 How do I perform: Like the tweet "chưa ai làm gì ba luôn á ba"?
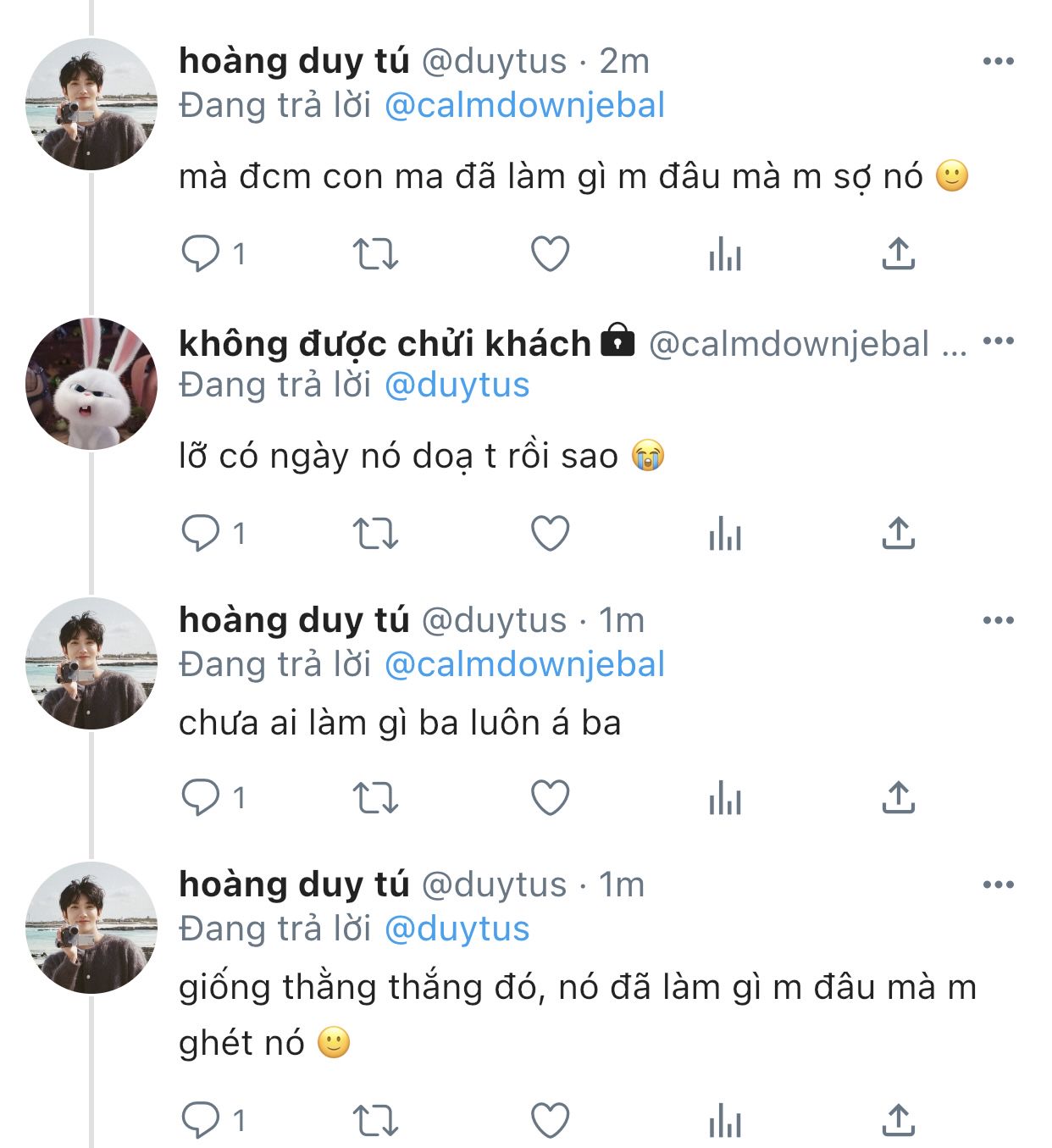click(550, 798)
